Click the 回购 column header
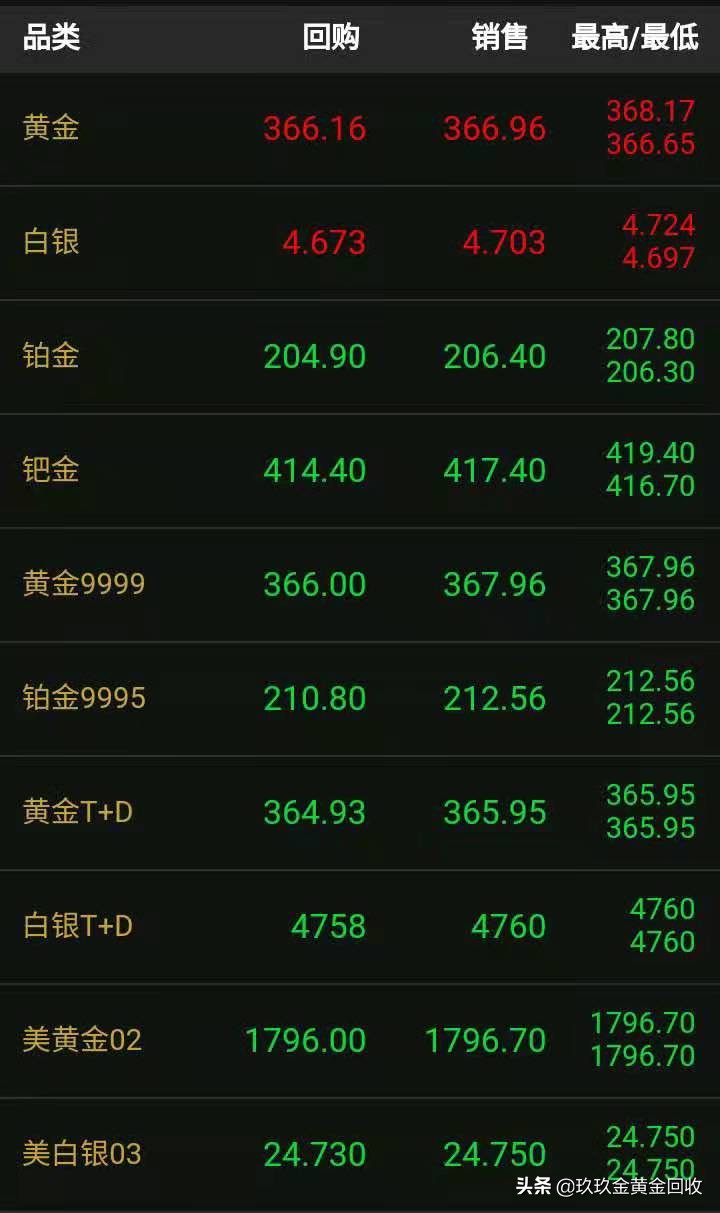 328,36
